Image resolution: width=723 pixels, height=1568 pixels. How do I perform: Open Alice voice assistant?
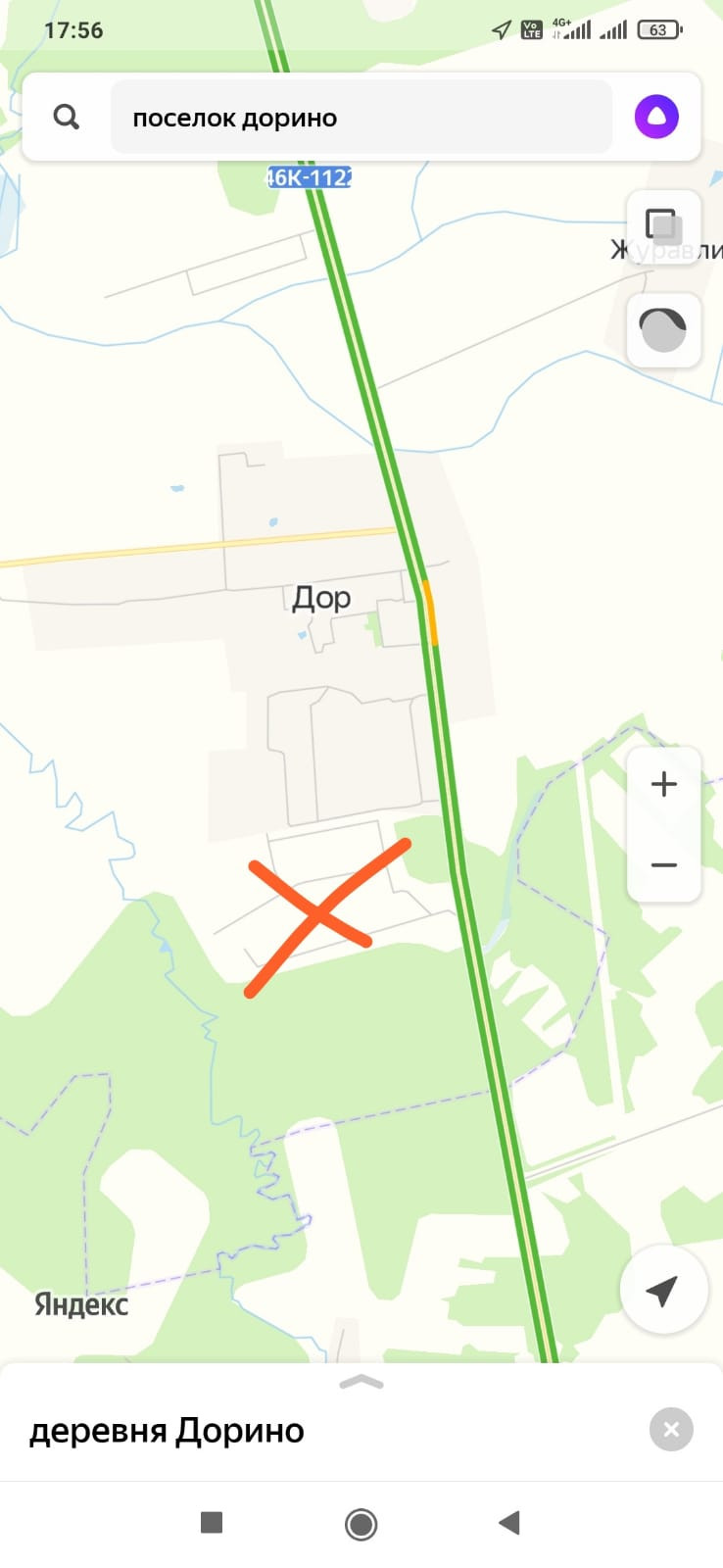[x=656, y=117]
